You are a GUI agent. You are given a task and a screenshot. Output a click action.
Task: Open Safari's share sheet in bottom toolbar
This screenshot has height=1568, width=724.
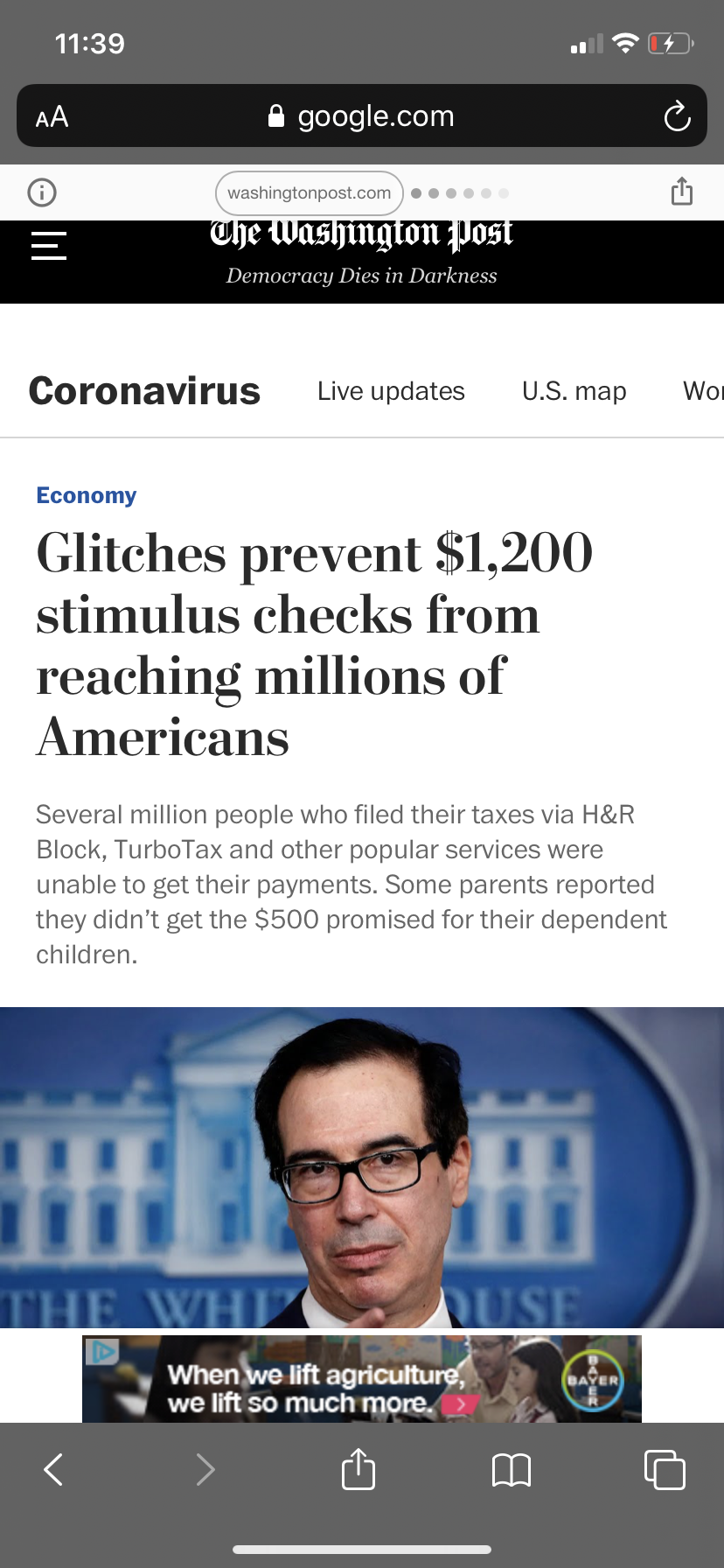click(x=359, y=1468)
